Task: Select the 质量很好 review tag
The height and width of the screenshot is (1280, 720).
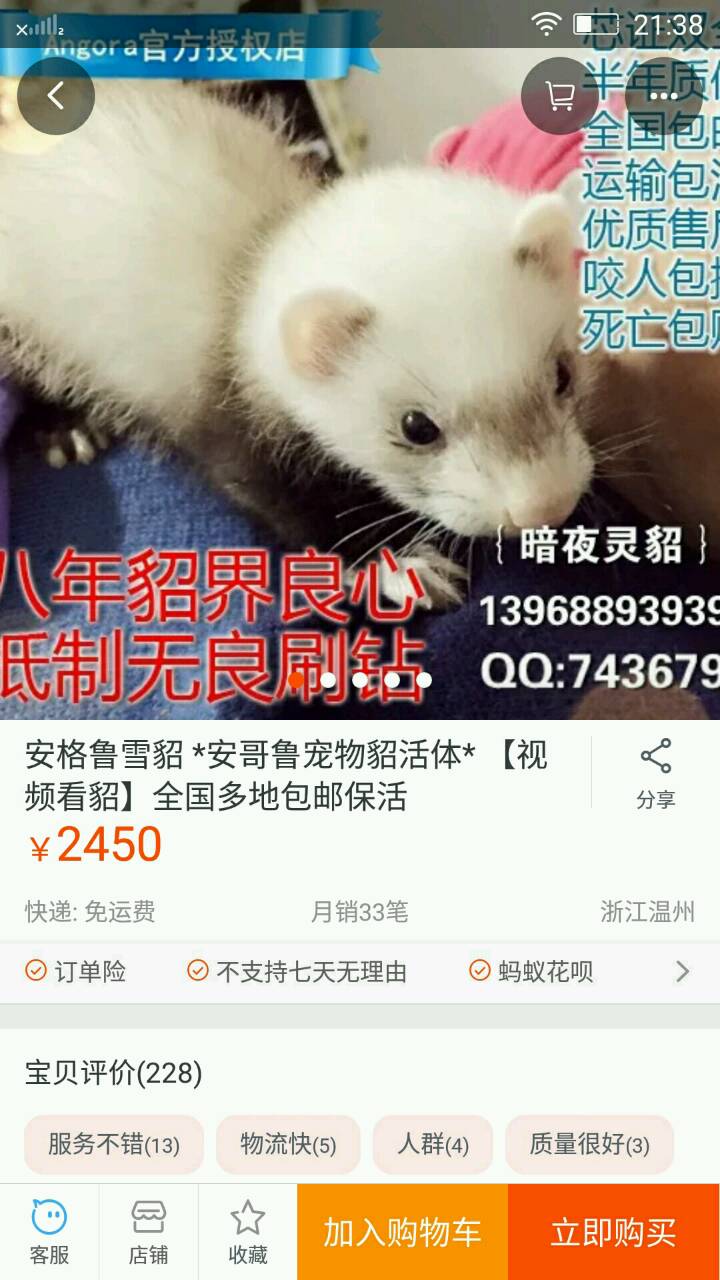Action: point(589,1144)
